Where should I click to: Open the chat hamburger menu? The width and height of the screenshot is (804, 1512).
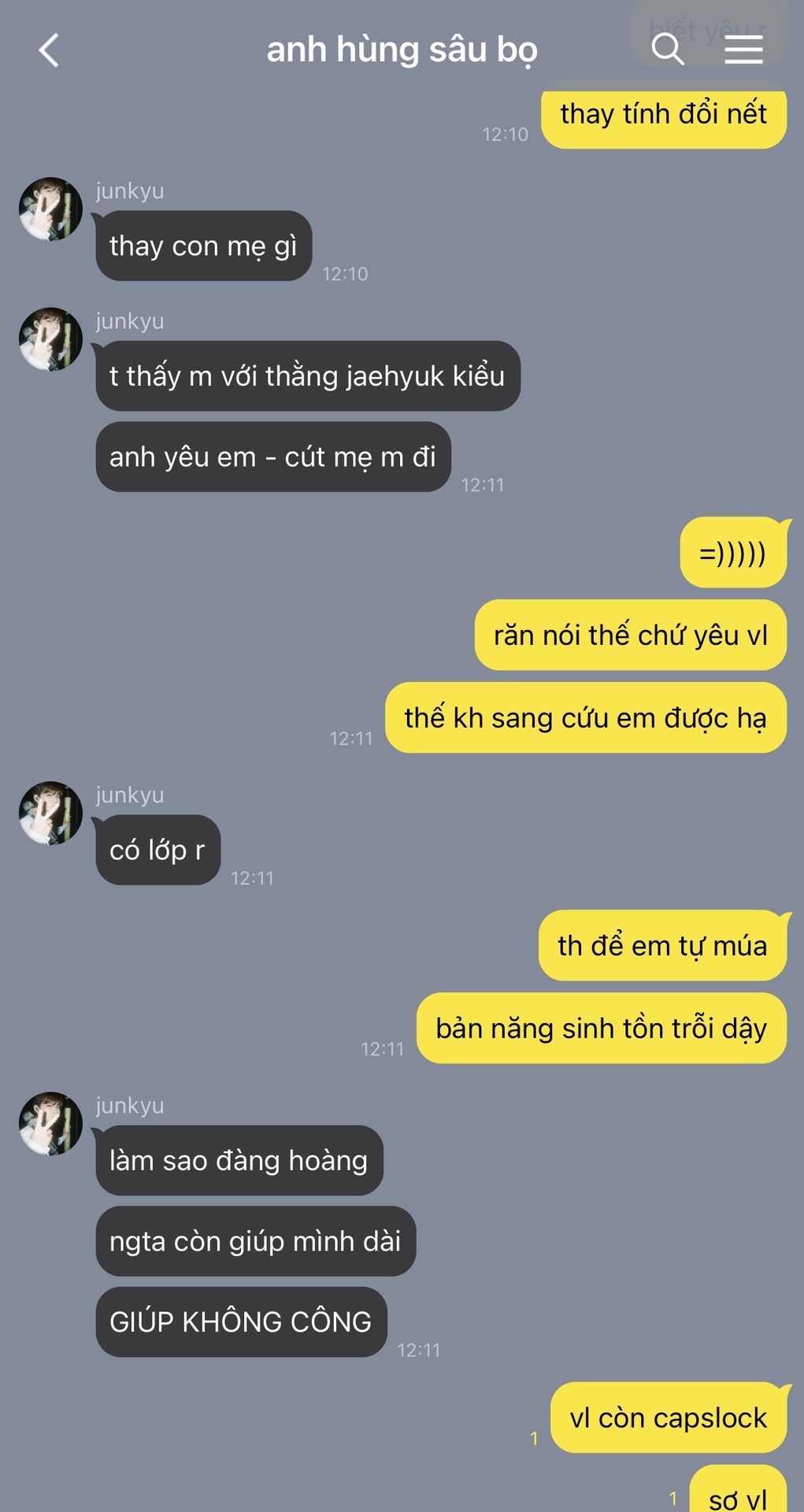click(743, 49)
